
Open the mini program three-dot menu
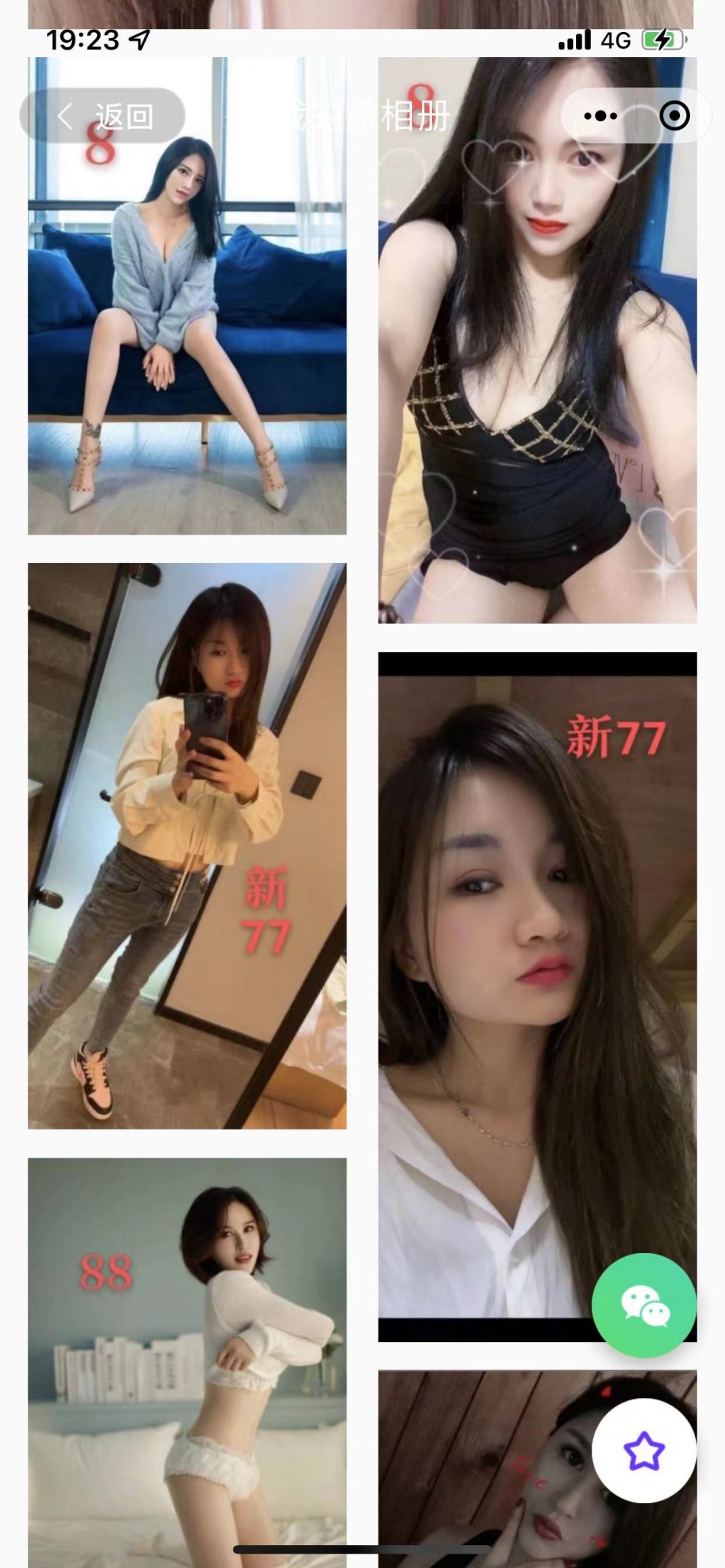coord(600,117)
